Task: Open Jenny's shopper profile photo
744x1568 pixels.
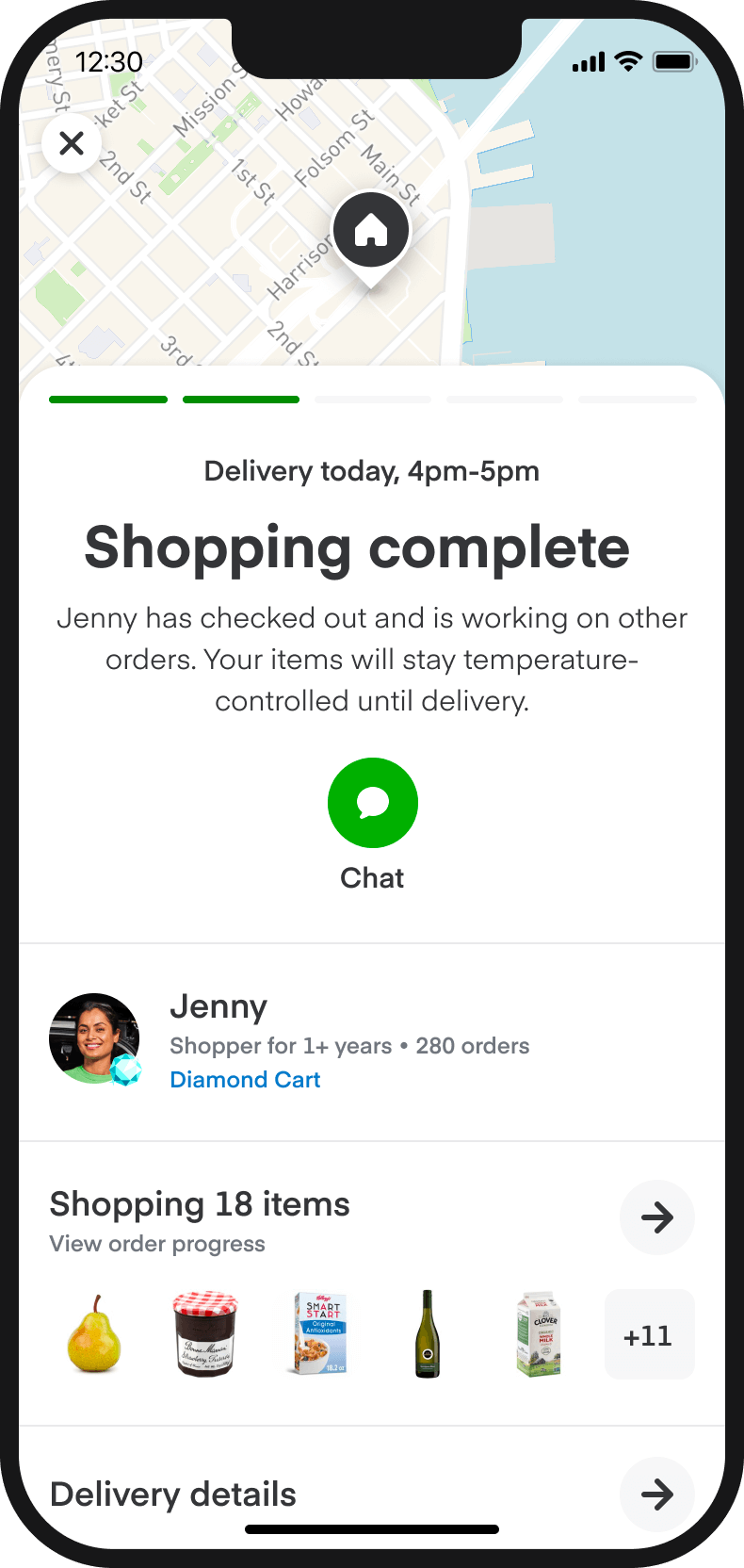Action: coord(94,1038)
